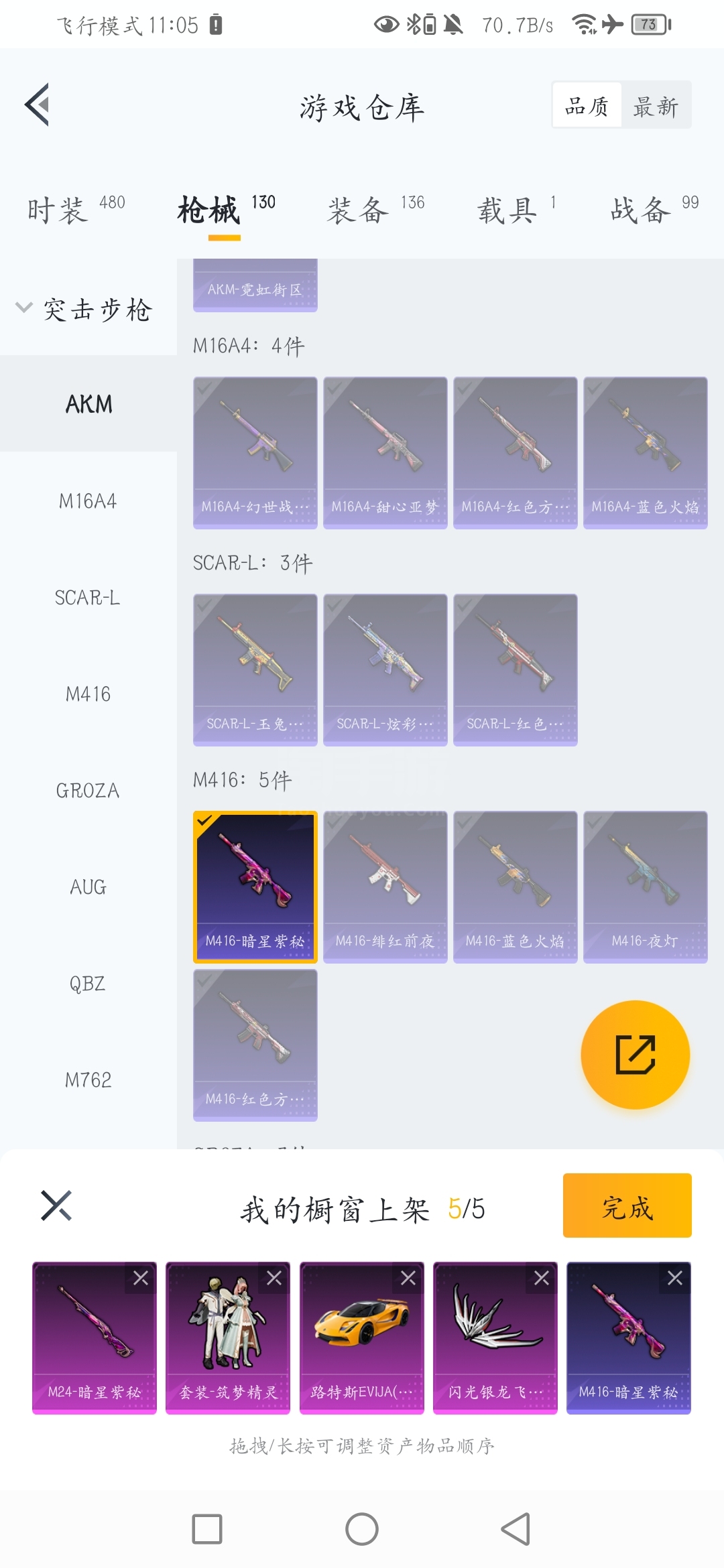Viewport: 724px width, 1568px height.
Task: Sort warehouse by 最新
Action: (656, 106)
